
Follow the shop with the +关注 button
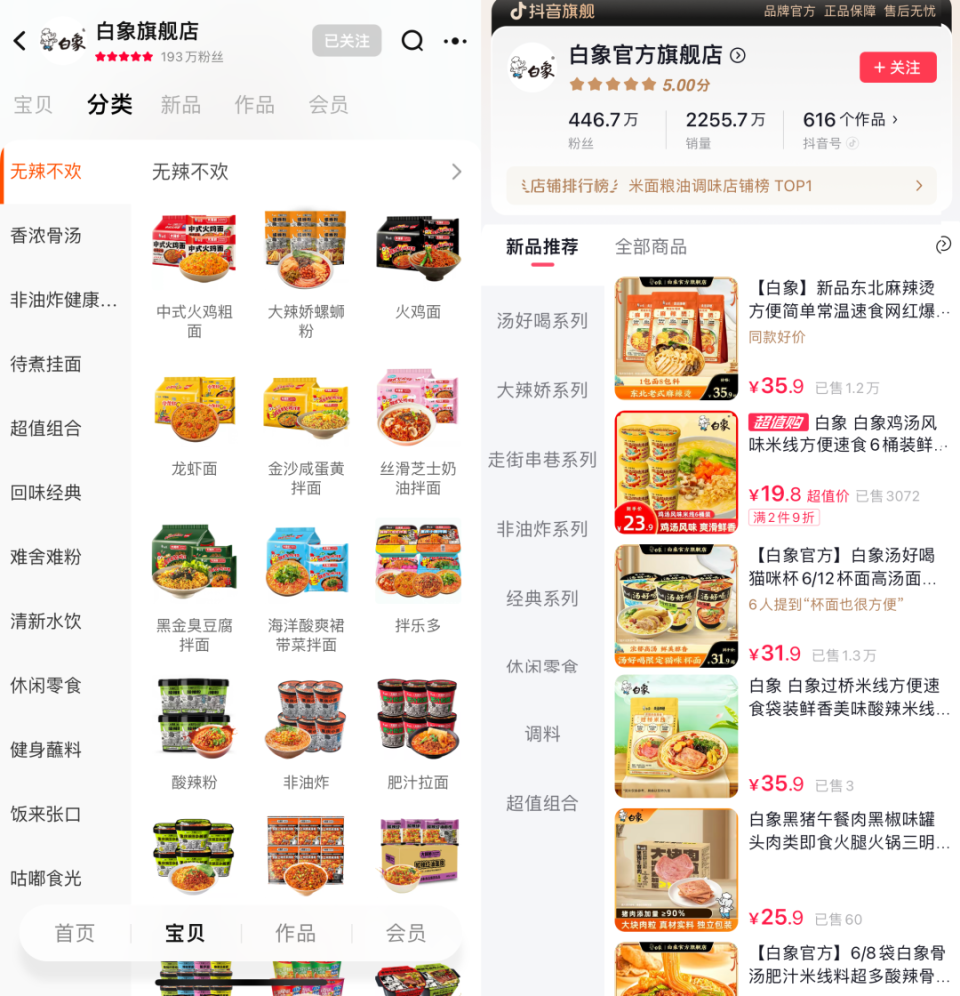tap(897, 67)
